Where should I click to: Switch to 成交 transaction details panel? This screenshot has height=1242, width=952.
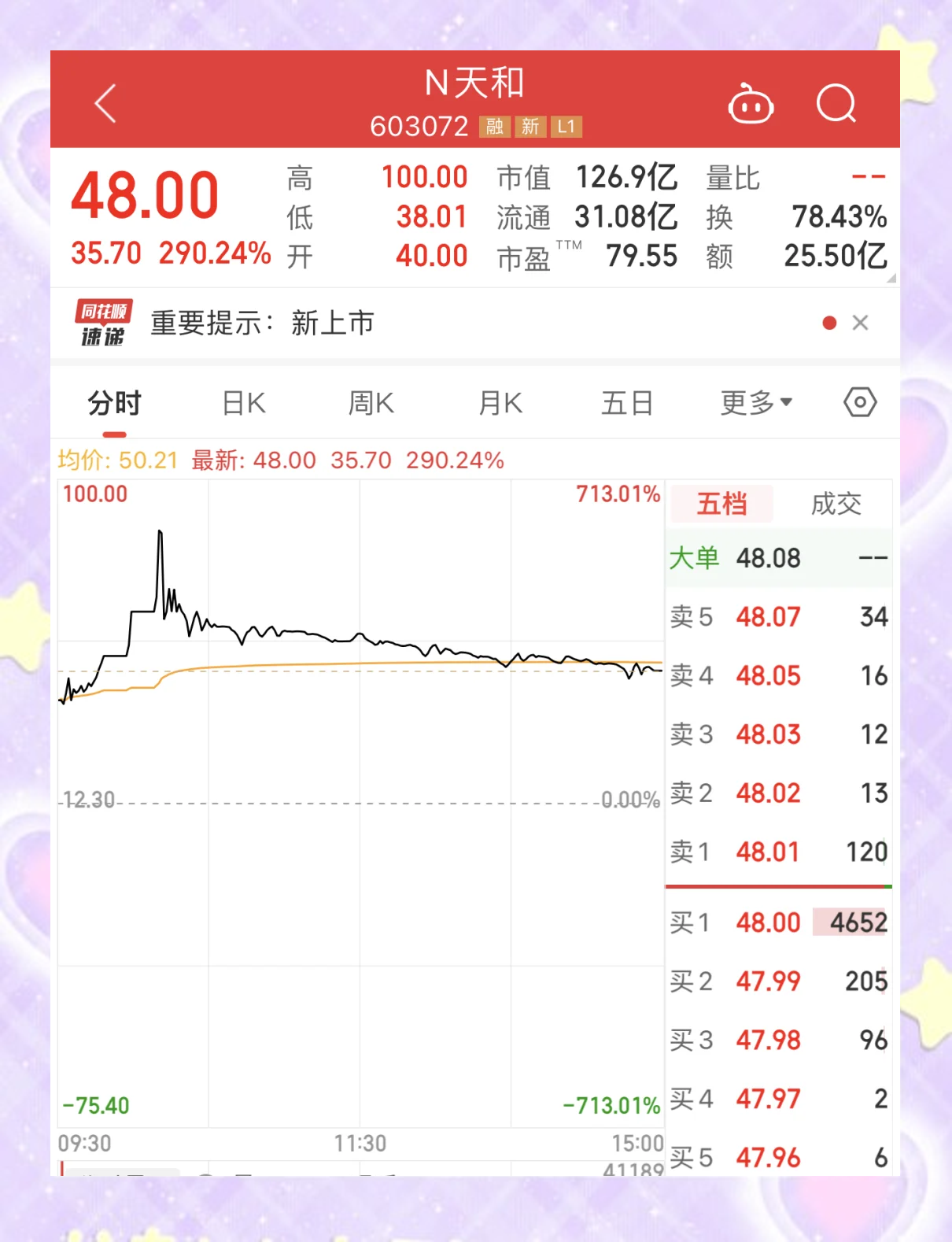[x=836, y=504]
